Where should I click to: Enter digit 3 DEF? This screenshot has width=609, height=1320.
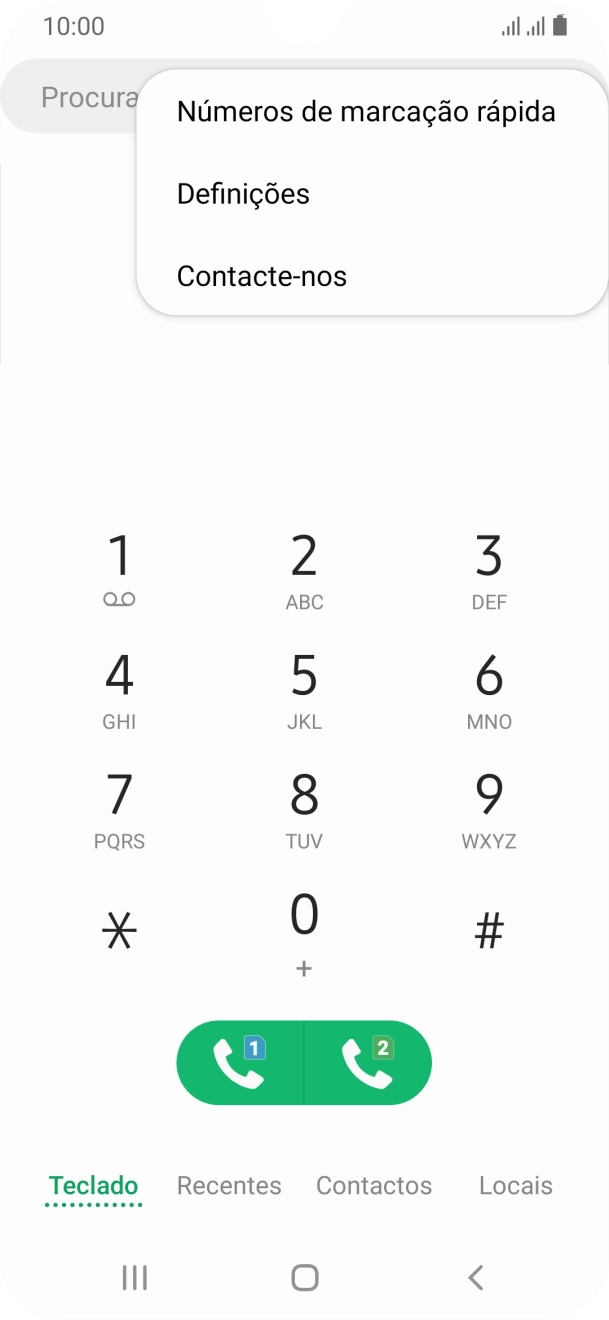point(489,569)
